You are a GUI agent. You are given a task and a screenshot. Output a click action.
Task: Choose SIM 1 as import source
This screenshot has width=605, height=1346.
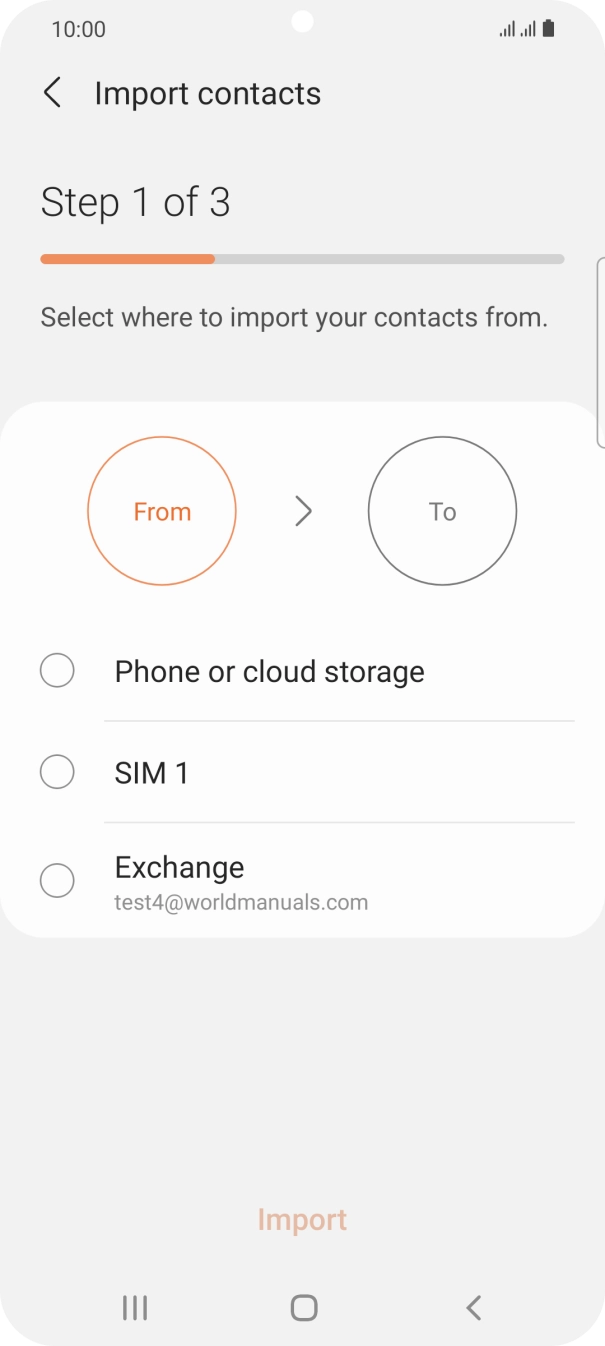[x=57, y=772]
